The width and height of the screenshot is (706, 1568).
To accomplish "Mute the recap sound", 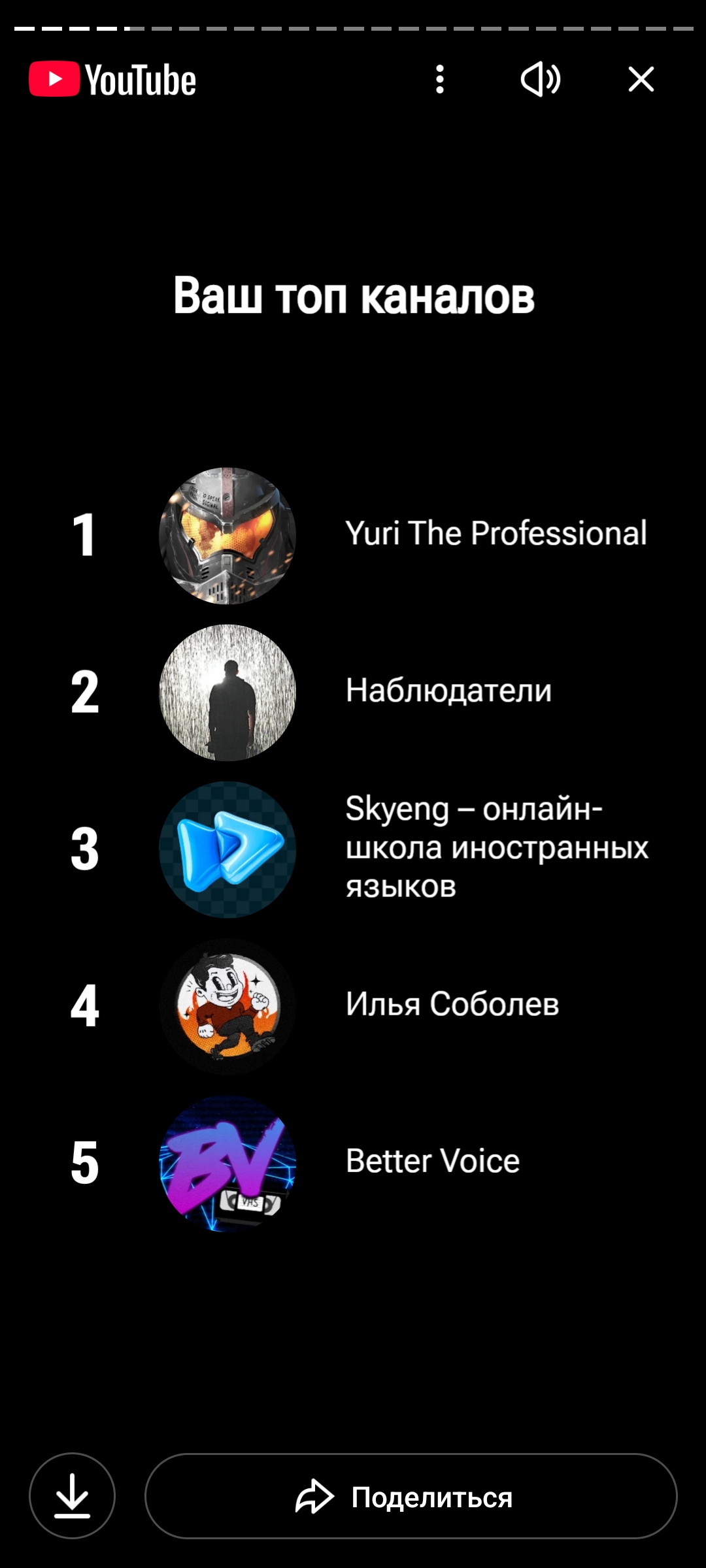I will coord(540,79).
